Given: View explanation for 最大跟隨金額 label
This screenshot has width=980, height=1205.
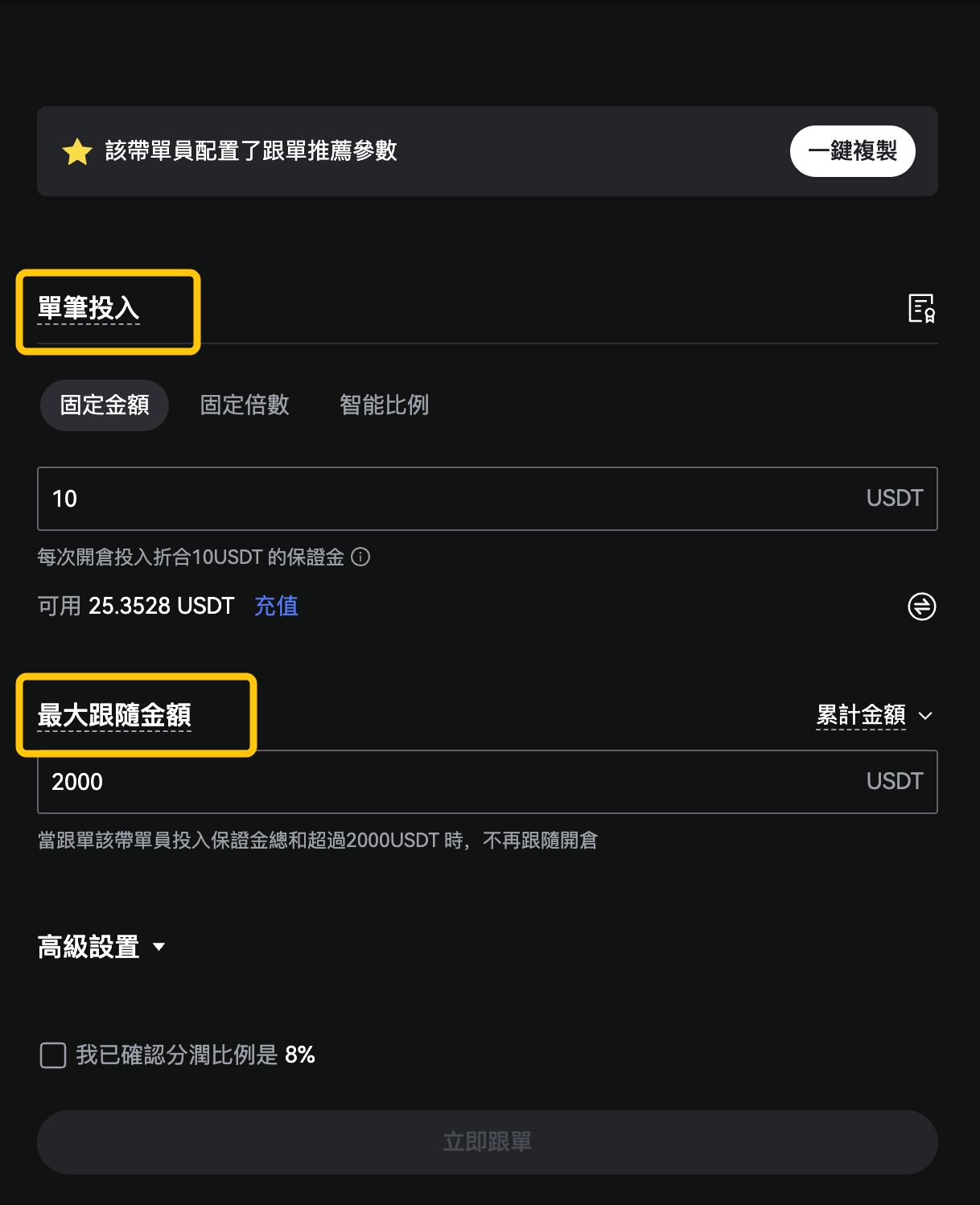Looking at the screenshot, I should 114,715.
